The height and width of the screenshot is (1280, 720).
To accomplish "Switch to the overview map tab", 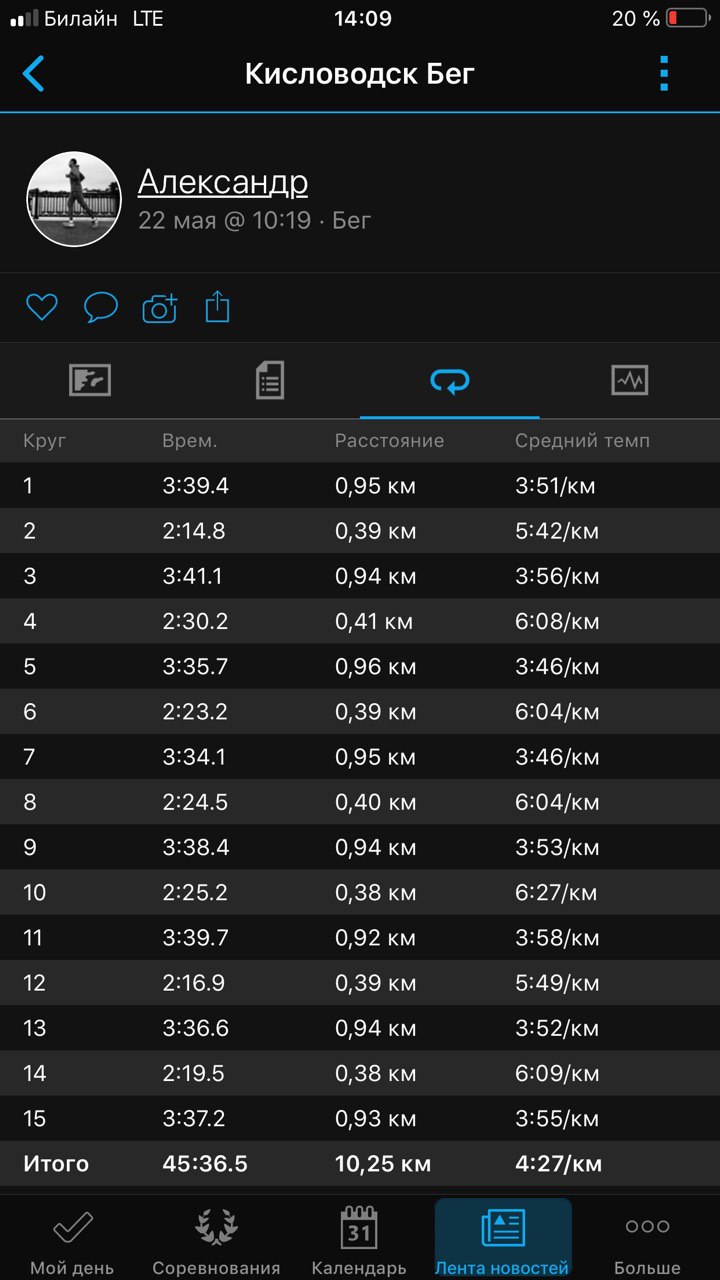I will [90, 380].
